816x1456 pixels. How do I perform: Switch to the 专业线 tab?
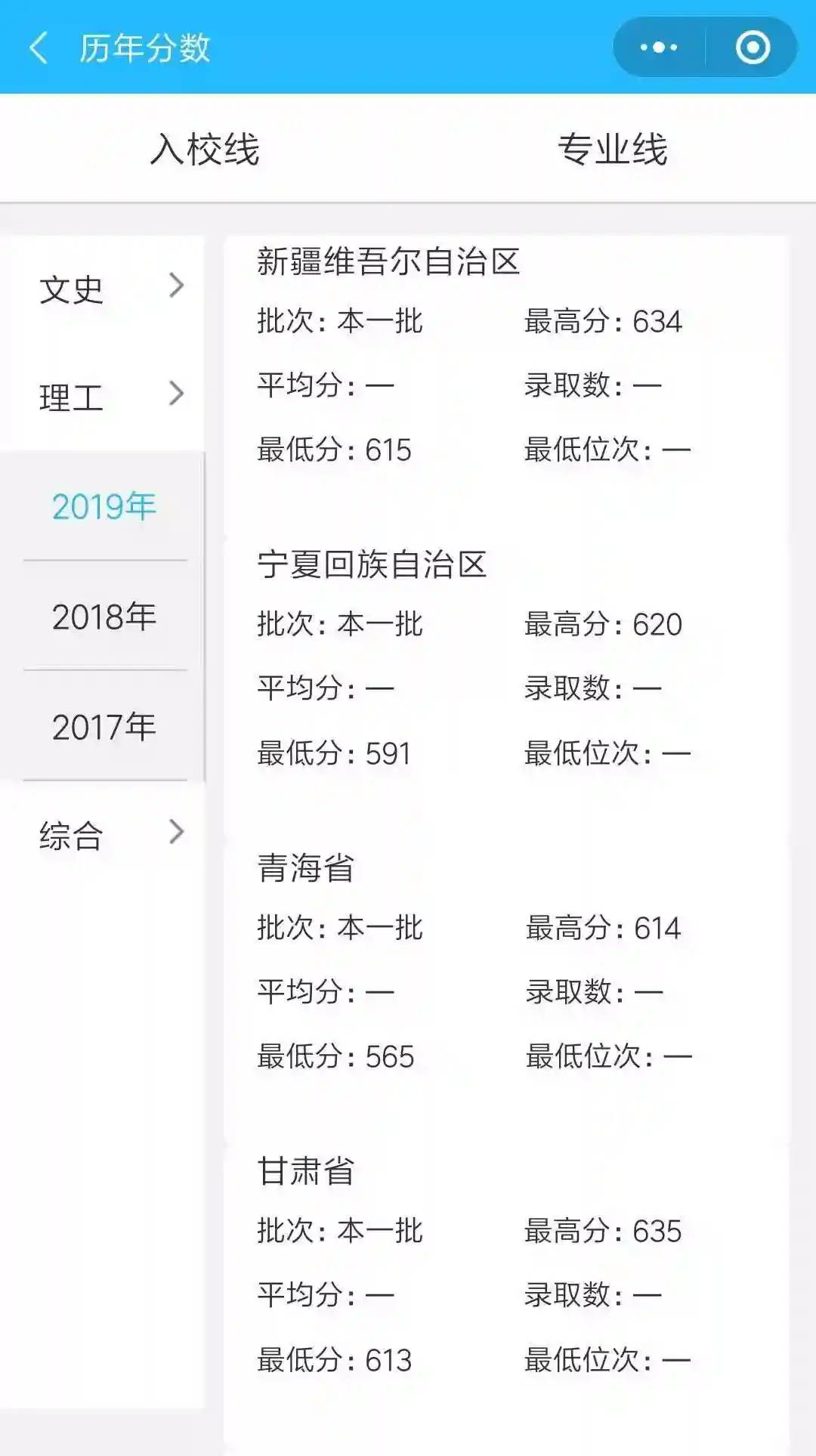[x=612, y=149]
